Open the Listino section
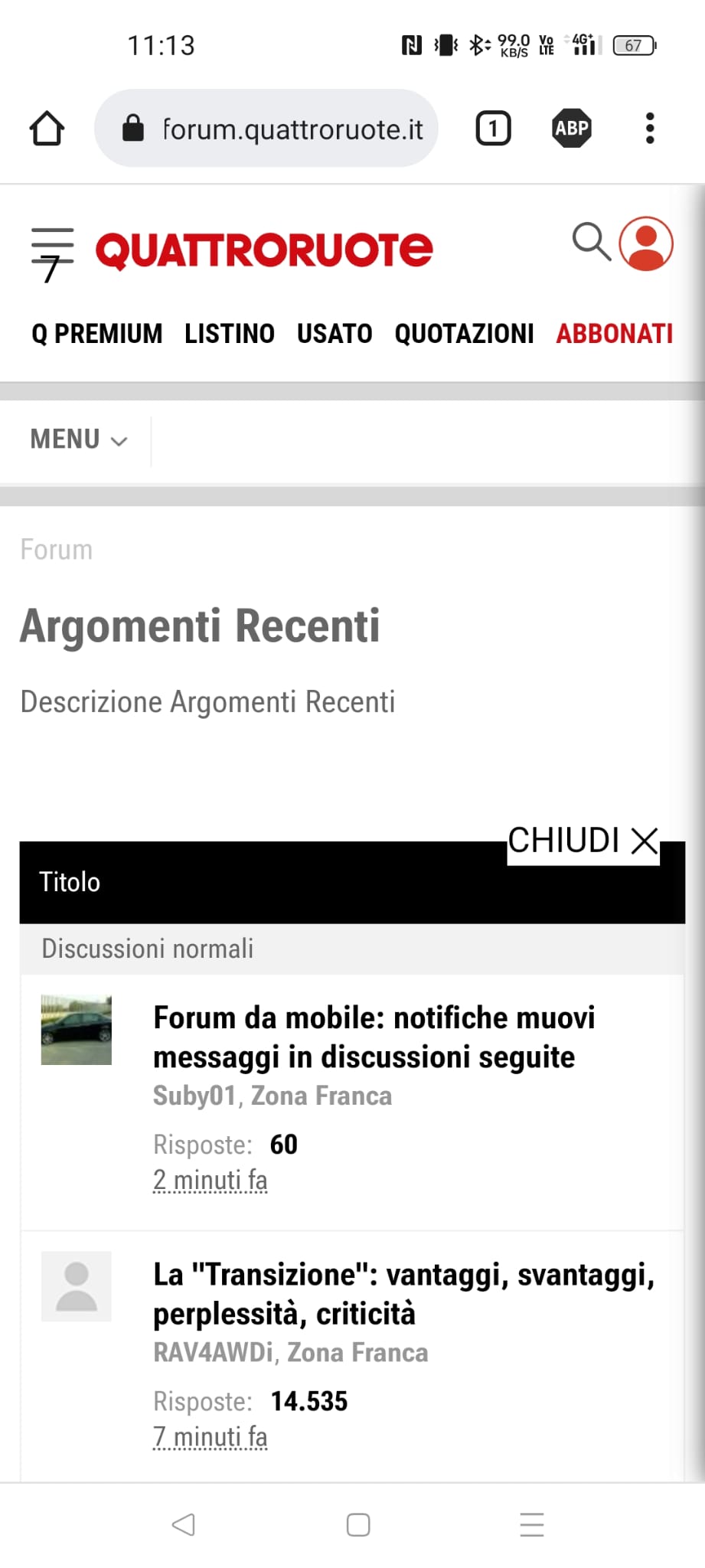Screen dimensions: 705x1568 pyautogui.click(x=229, y=334)
